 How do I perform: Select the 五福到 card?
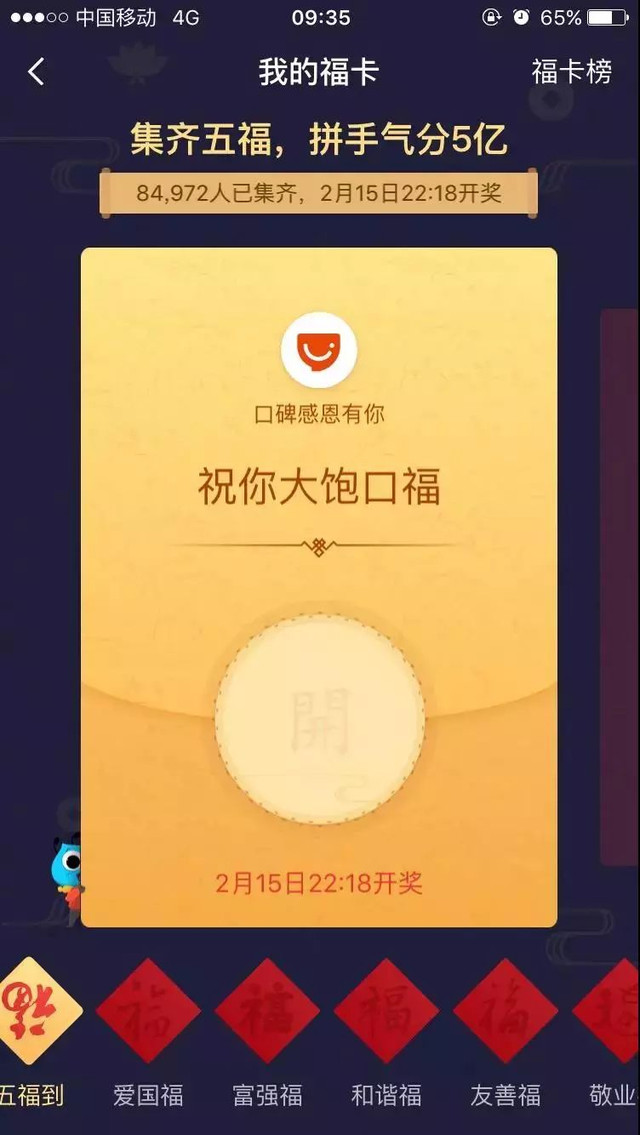click(x=34, y=1010)
